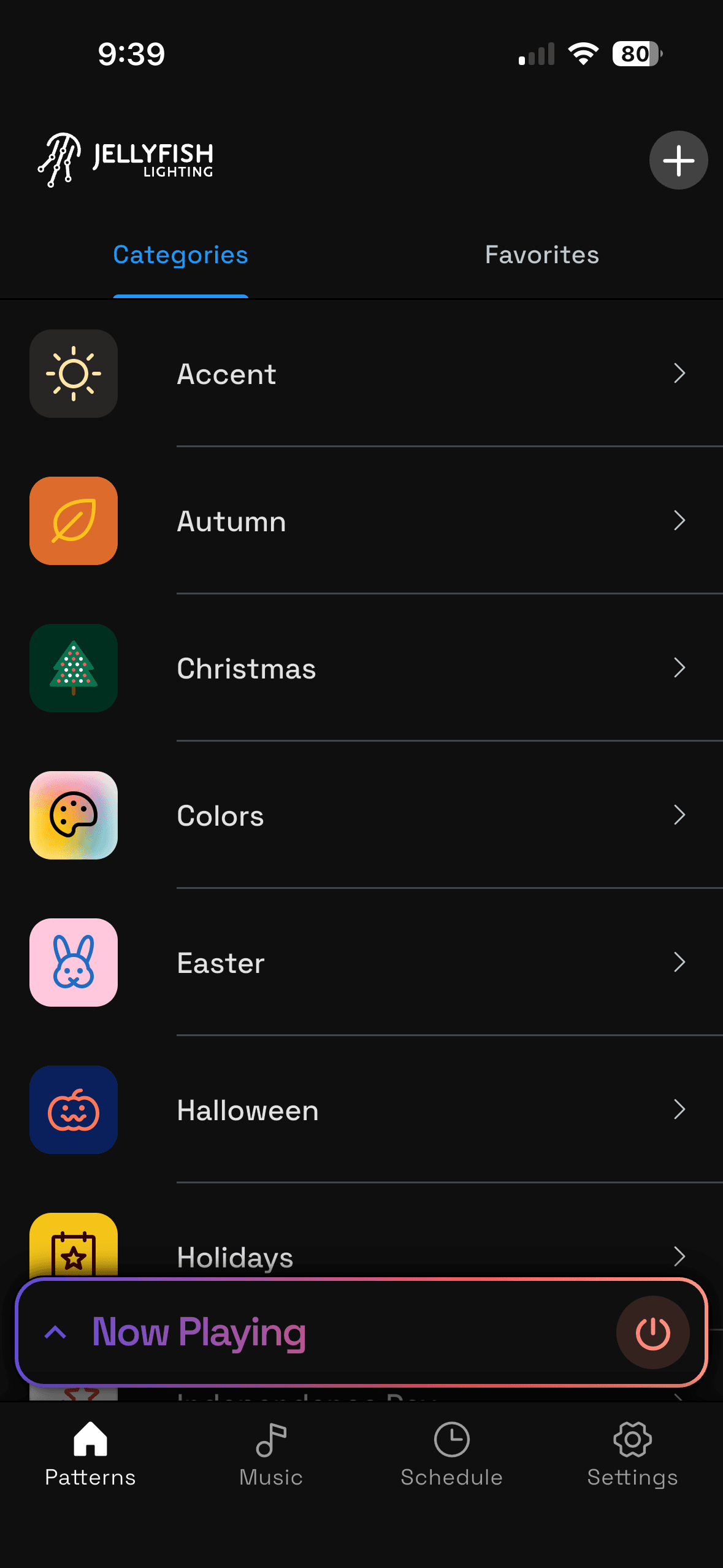The height and width of the screenshot is (1568, 723).
Task: Open the Halloween category
Action: (362, 1110)
